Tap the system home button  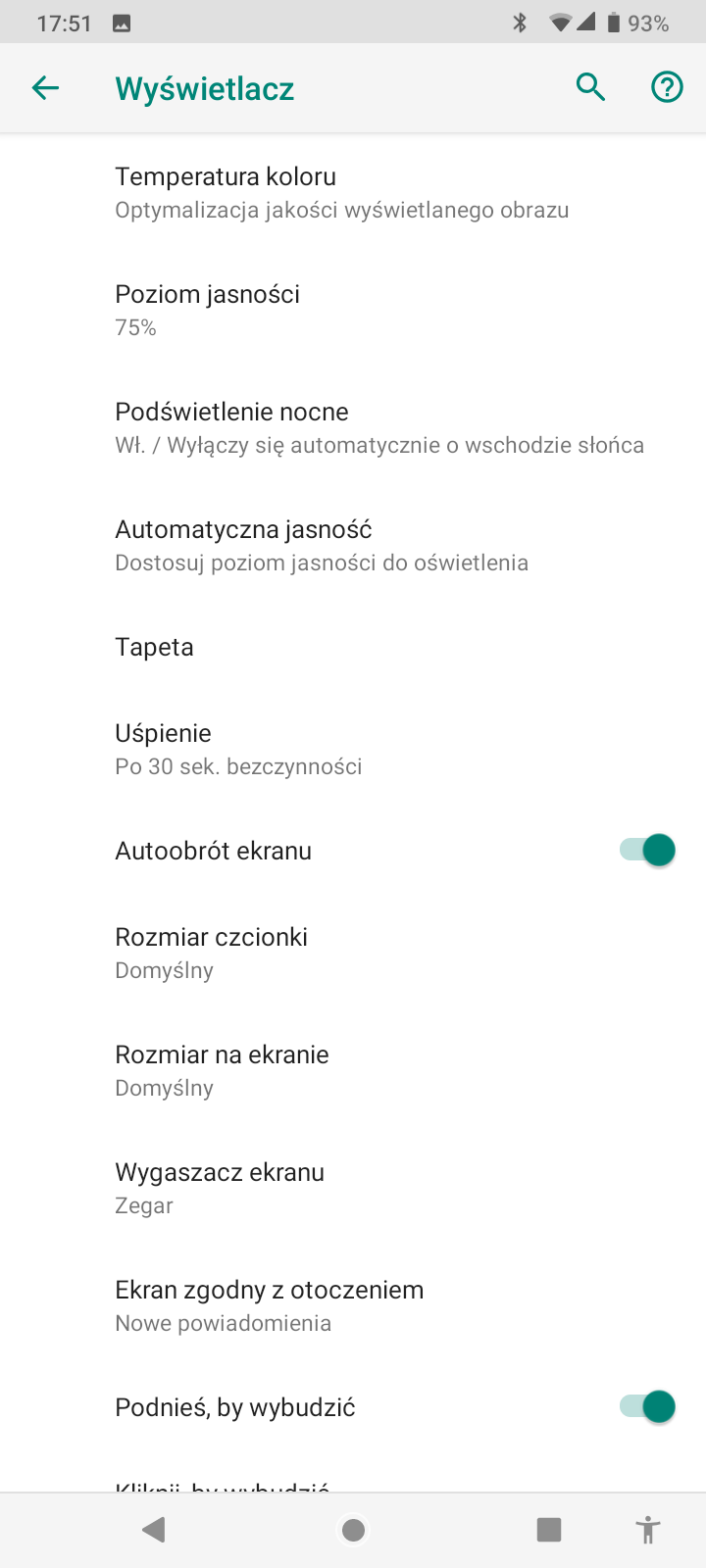[353, 1530]
